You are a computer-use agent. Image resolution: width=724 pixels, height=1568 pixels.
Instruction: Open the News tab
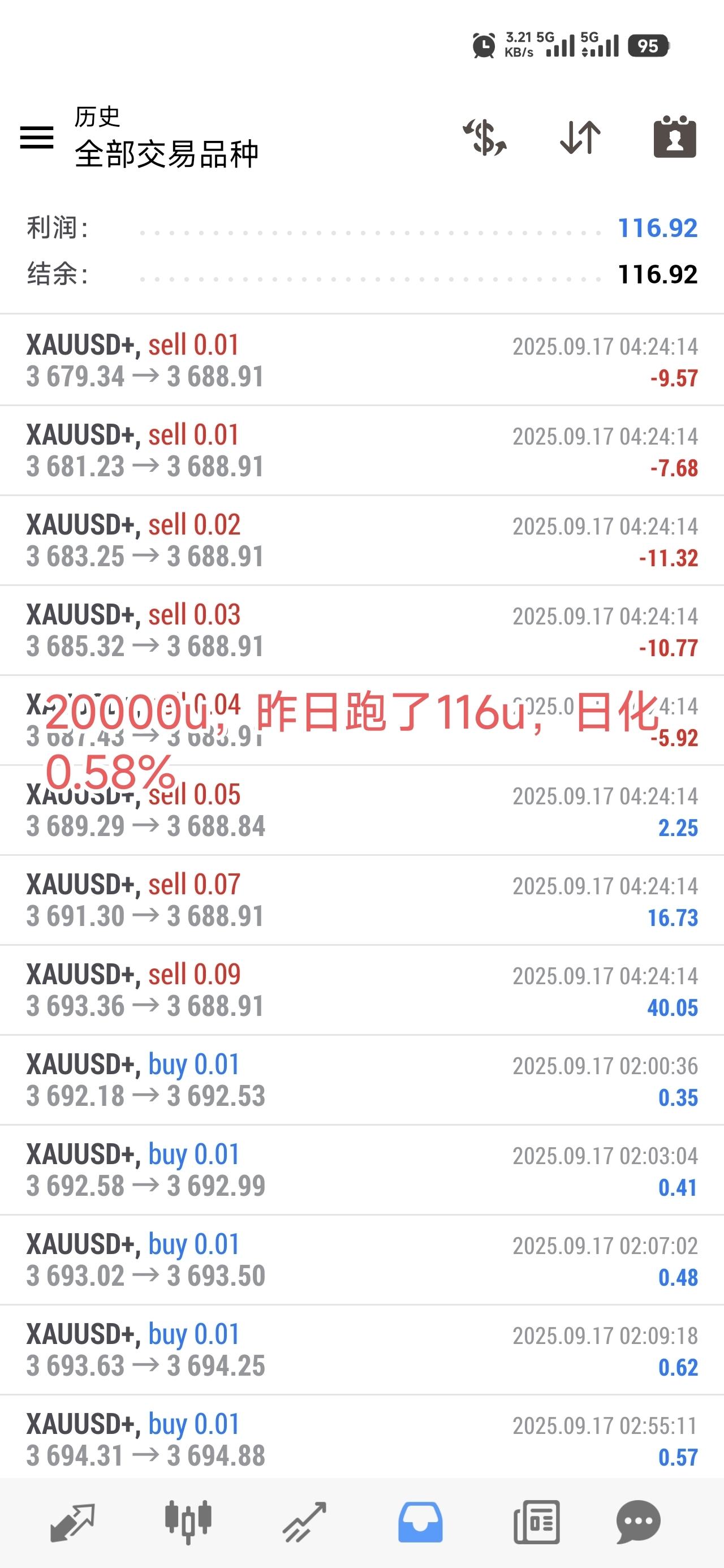(x=536, y=1522)
